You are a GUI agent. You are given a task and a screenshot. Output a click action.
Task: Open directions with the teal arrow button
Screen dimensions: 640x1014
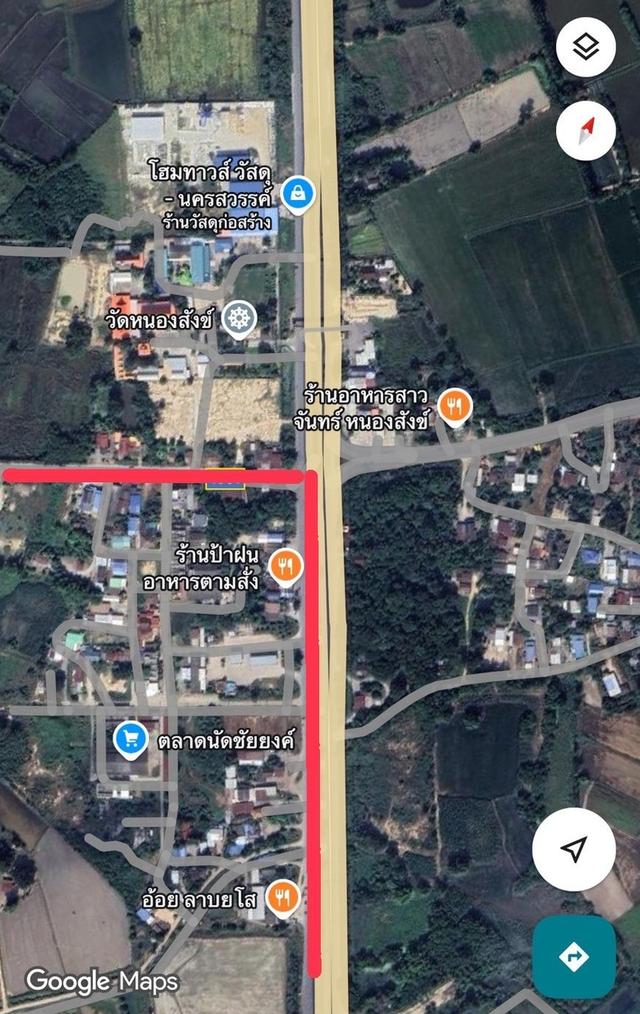573,956
